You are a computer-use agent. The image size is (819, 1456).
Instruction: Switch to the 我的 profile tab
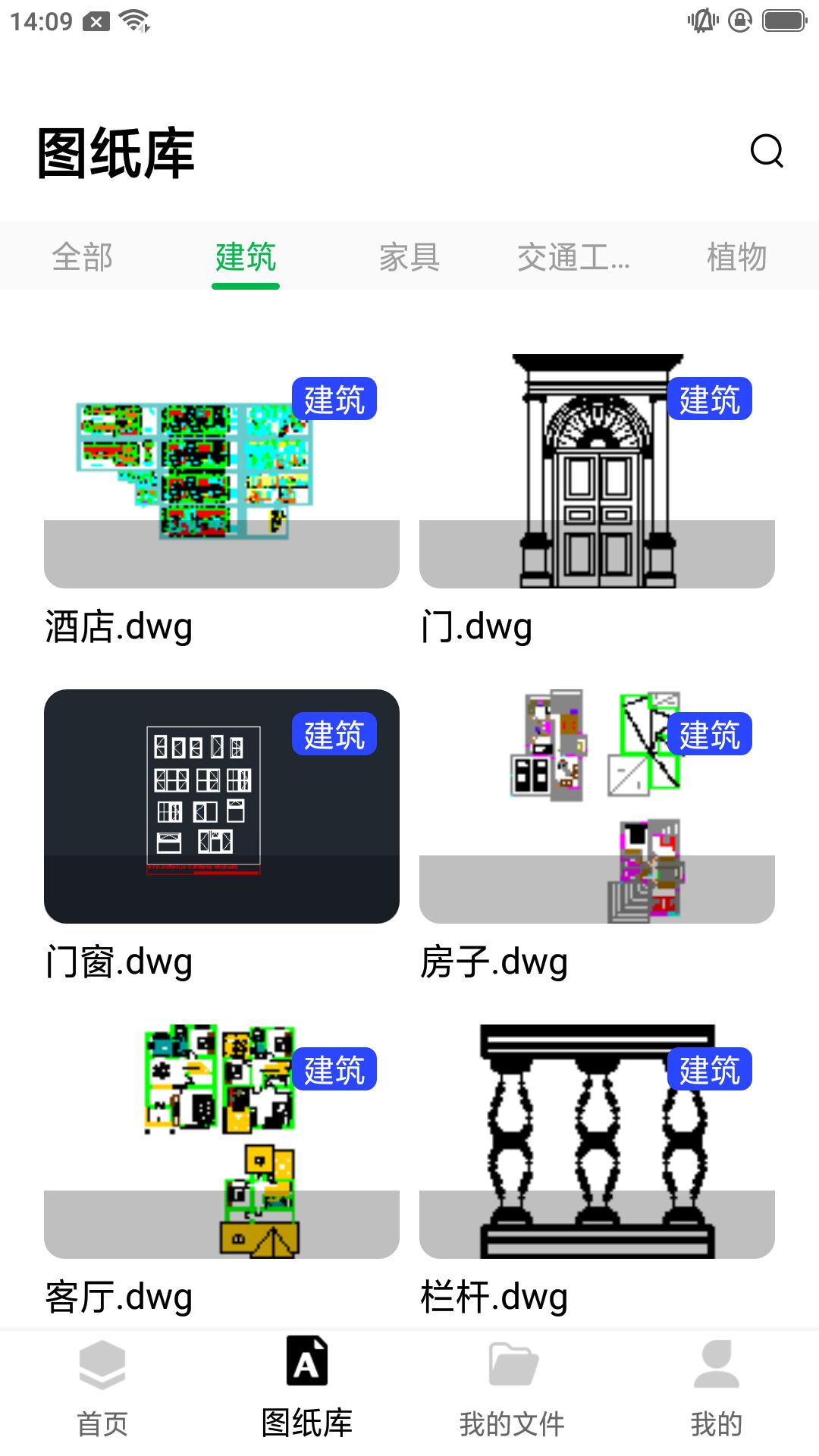pos(717,1388)
